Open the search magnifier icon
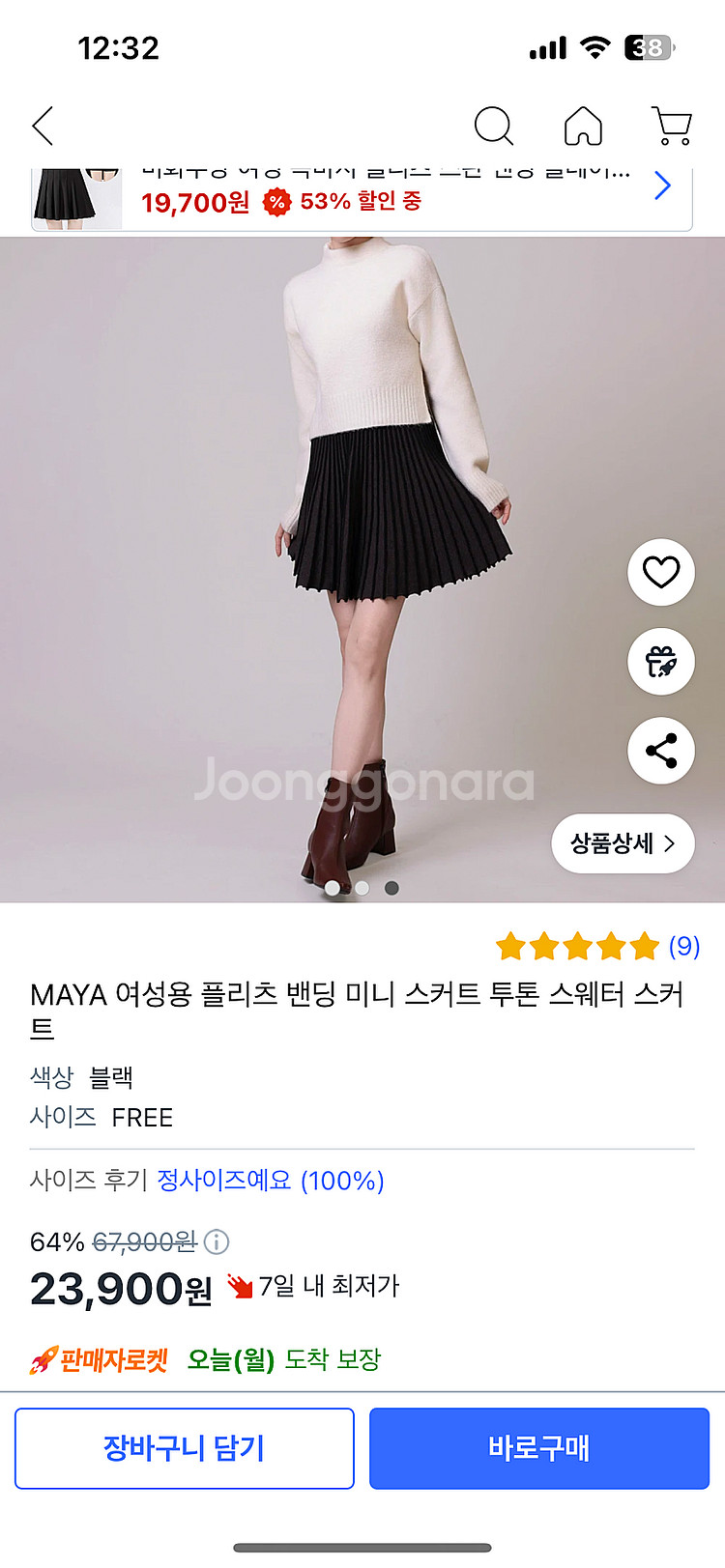 tap(493, 126)
